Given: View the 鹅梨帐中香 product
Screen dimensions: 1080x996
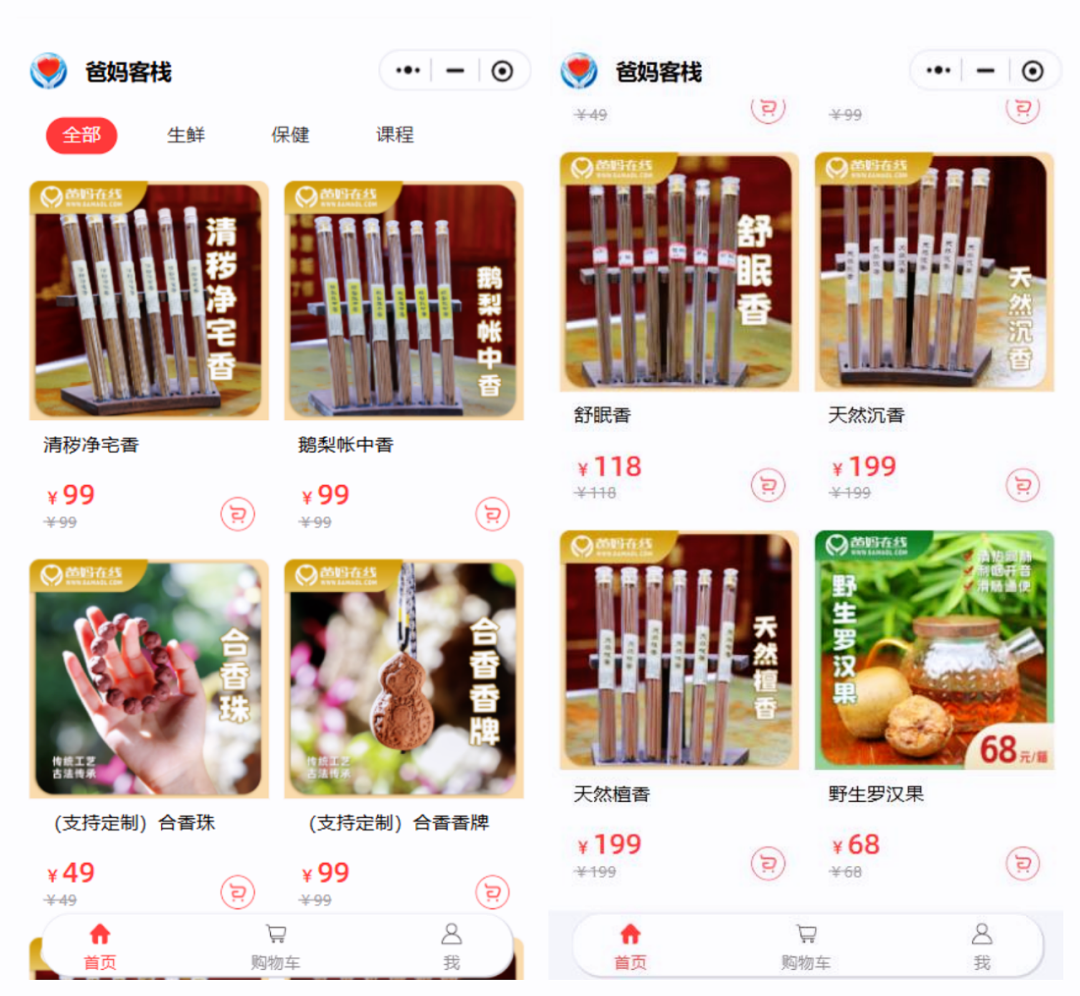Looking at the screenshot, I should [x=404, y=300].
